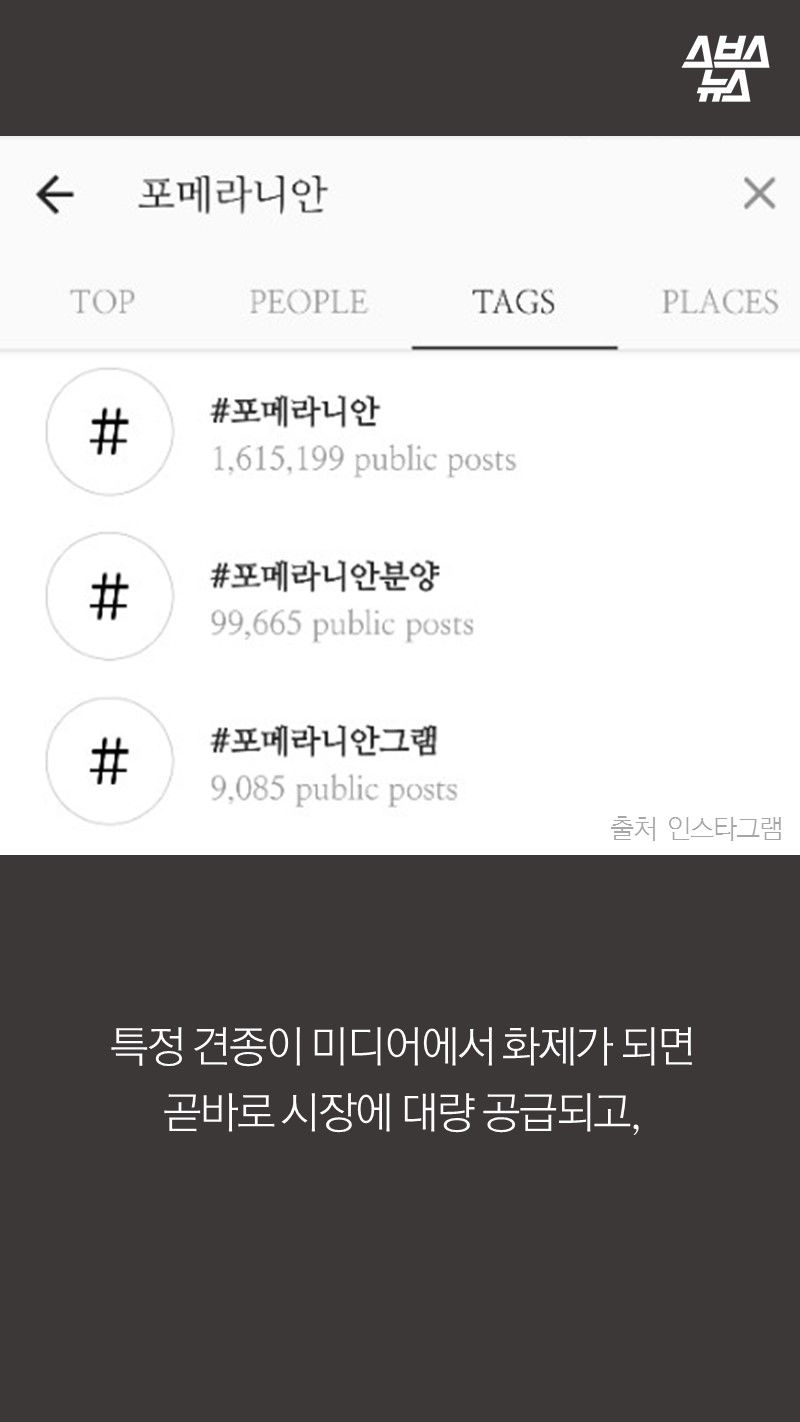Select the hashtag circle of the last result

110,761
